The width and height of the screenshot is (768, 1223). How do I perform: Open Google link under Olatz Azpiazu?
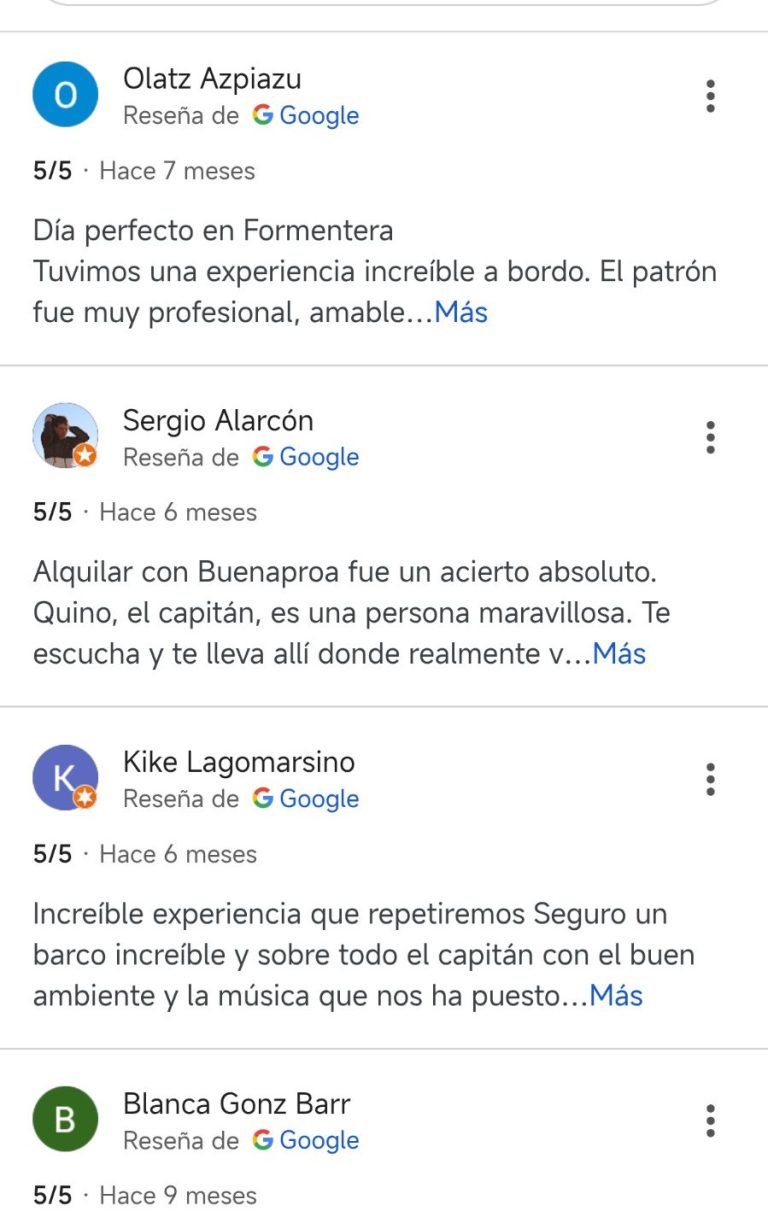[306, 116]
